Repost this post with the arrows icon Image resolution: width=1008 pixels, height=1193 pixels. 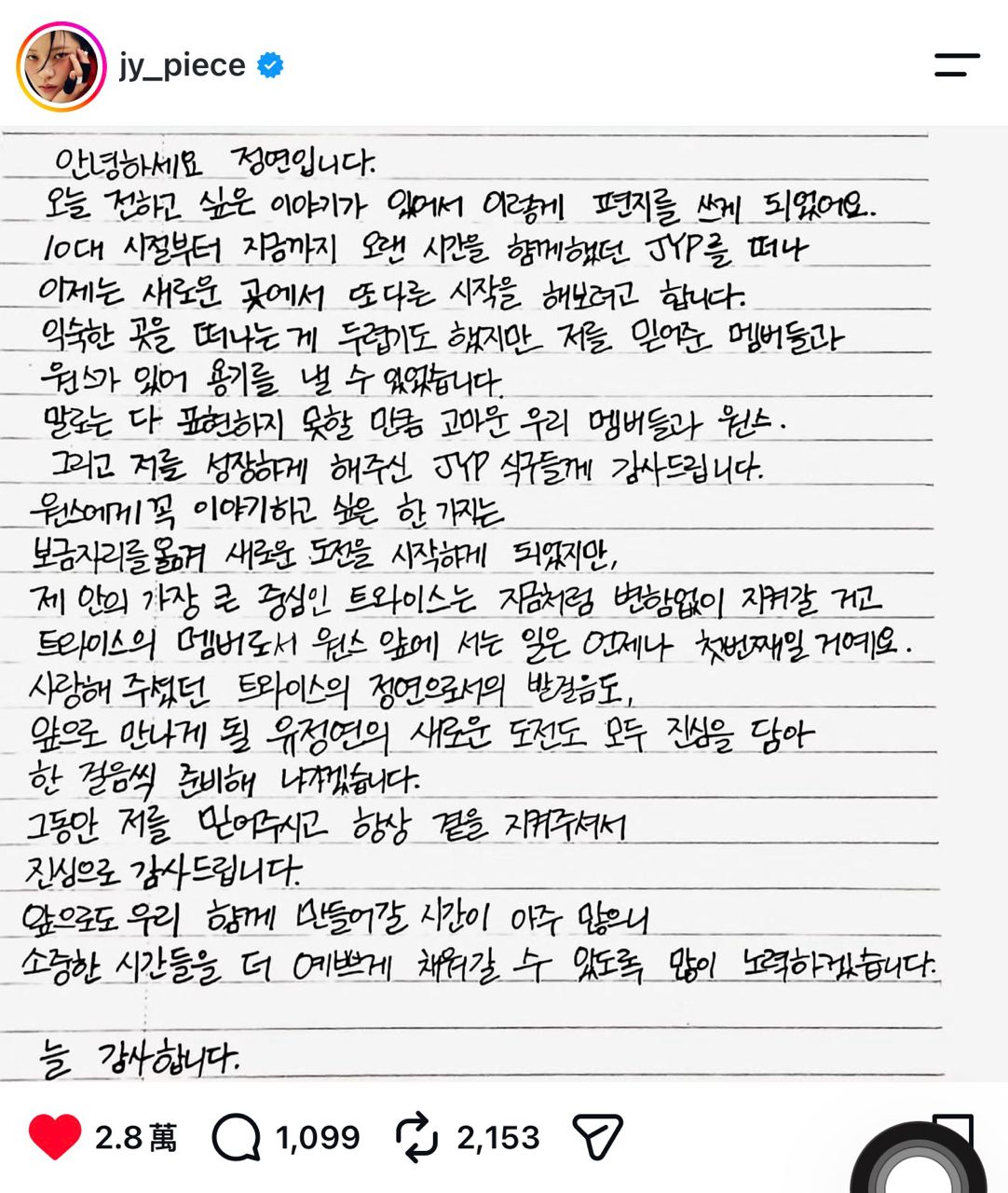pos(416,1137)
